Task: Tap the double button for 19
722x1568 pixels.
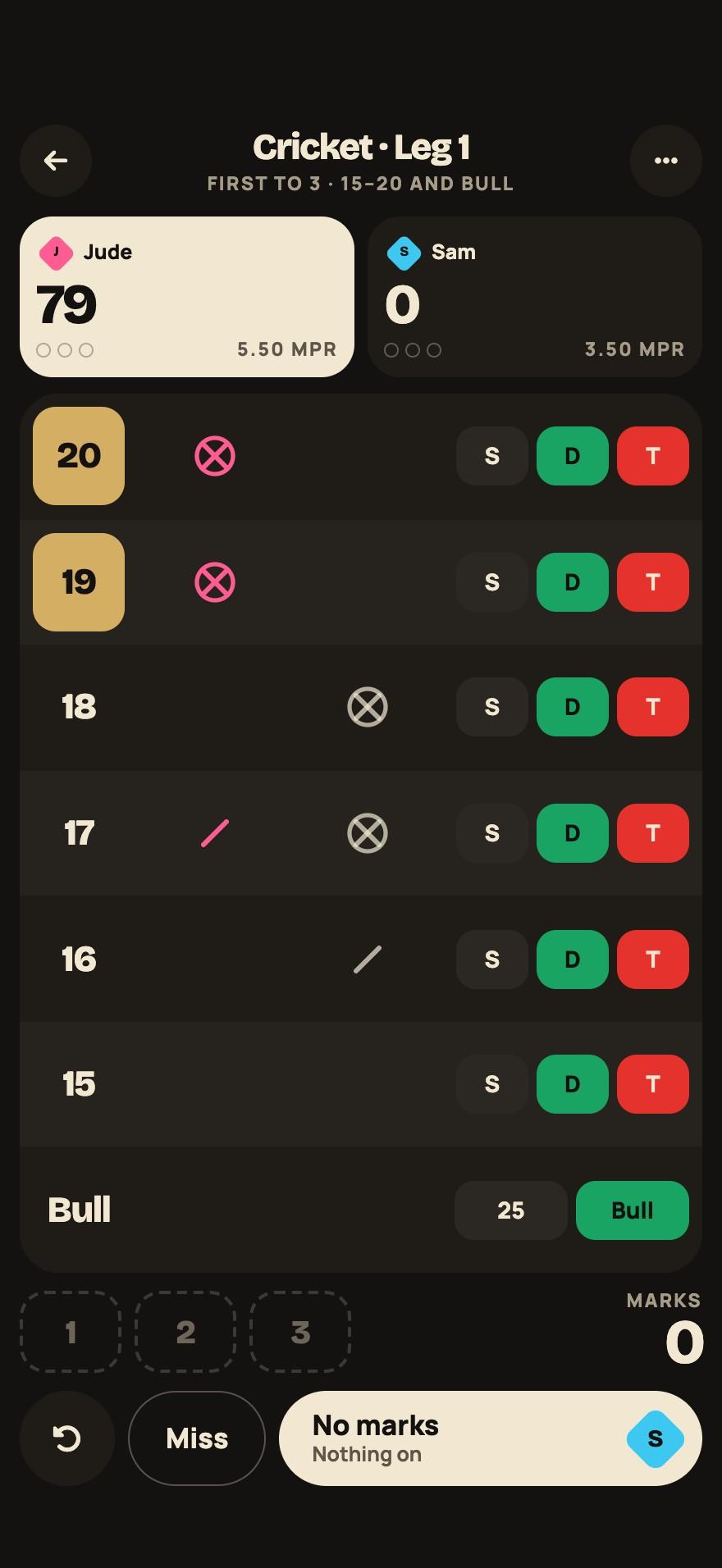Action: pyautogui.click(x=573, y=582)
